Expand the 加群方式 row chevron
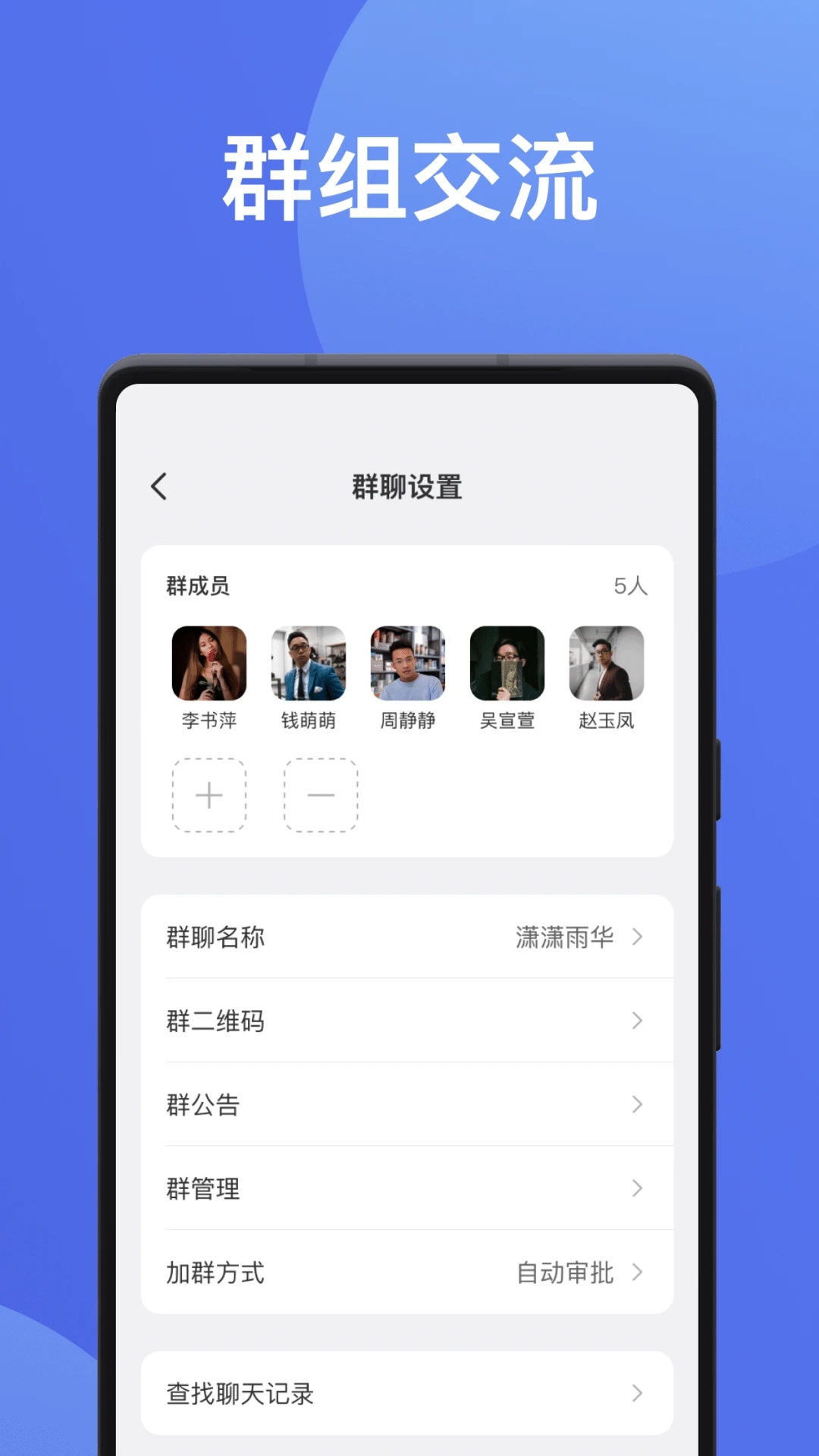Image resolution: width=819 pixels, height=1456 pixels. [x=636, y=1274]
